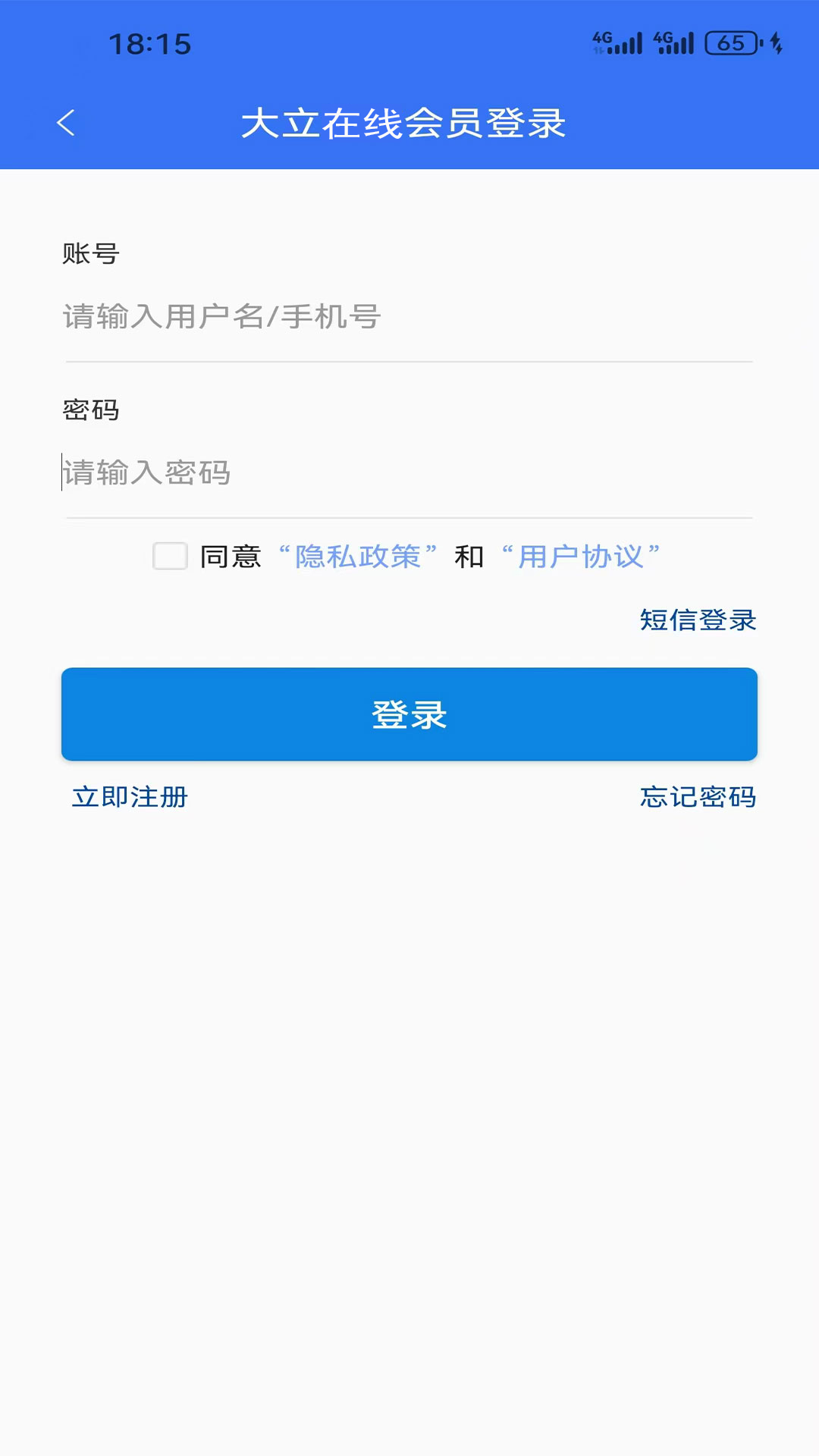Image resolution: width=819 pixels, height=1456 pixels.
Task: Tick the agreement consent checkbox
Action: click(x=170, y=557)
